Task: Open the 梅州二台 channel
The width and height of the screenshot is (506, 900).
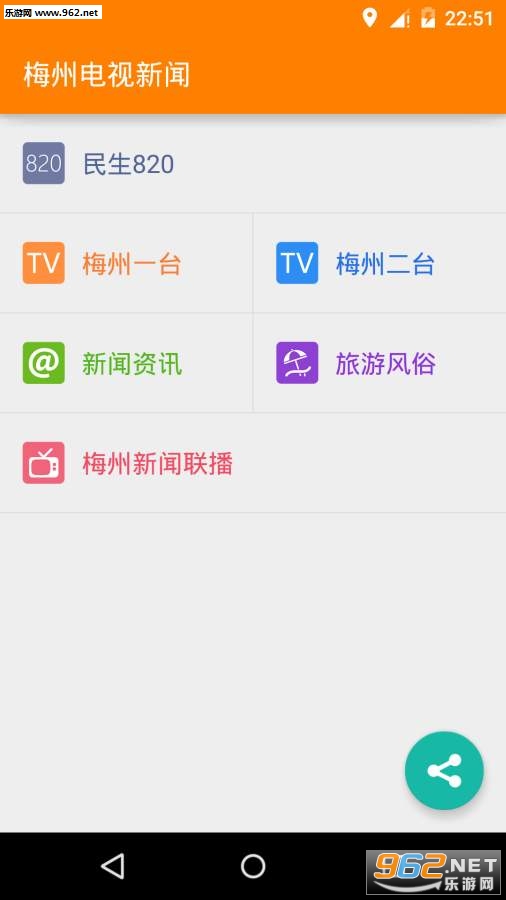Action: [380, 263]
